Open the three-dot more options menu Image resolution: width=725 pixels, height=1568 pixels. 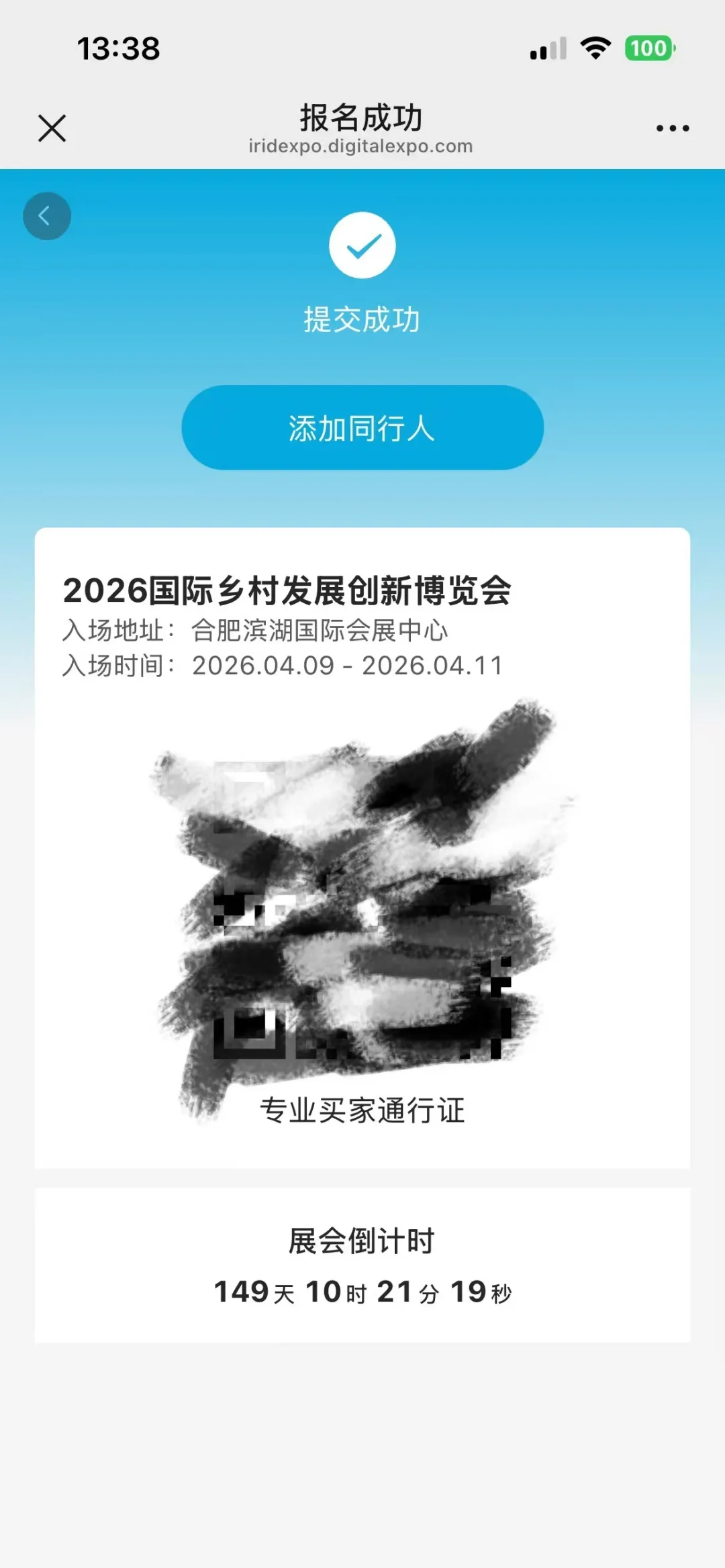672,128
